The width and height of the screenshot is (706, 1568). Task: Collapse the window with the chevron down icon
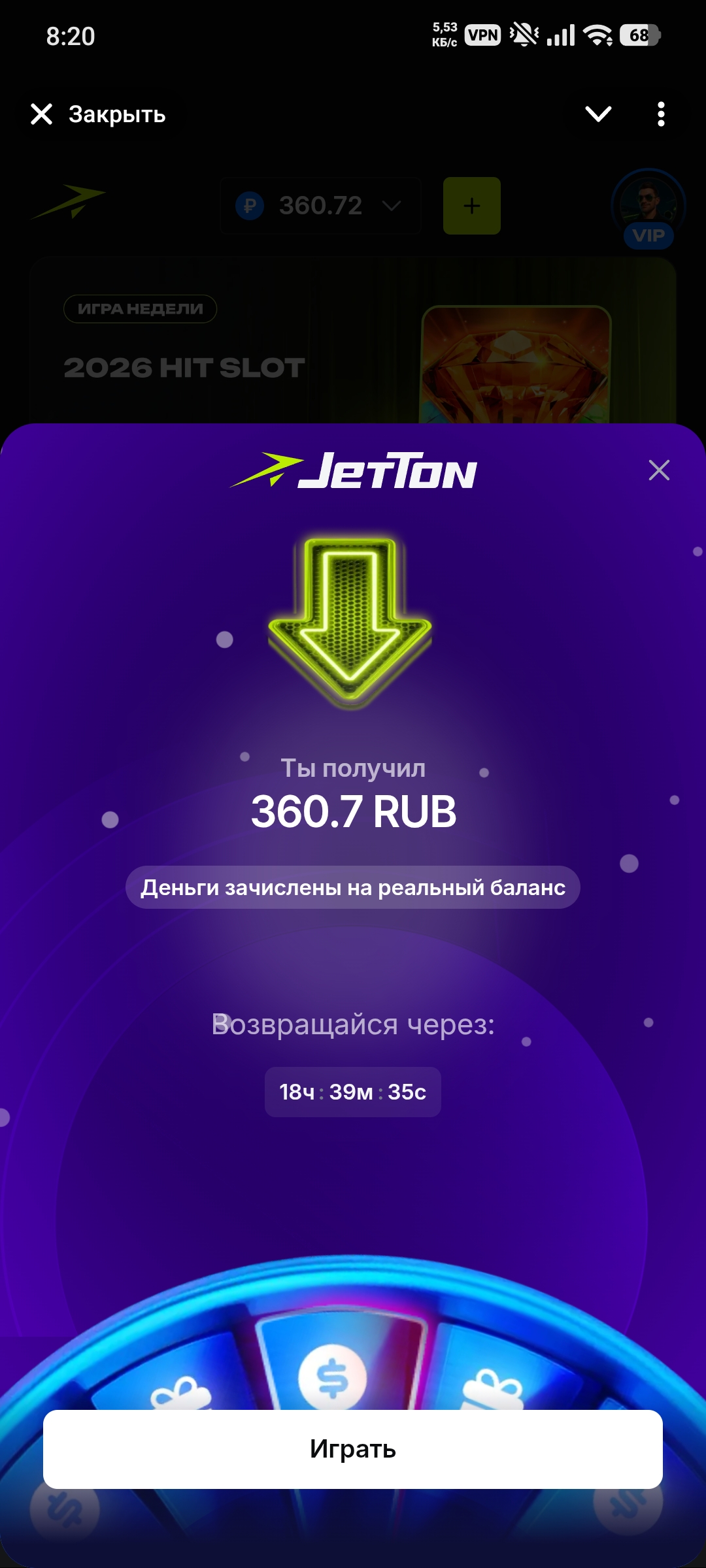click(598, 114)
